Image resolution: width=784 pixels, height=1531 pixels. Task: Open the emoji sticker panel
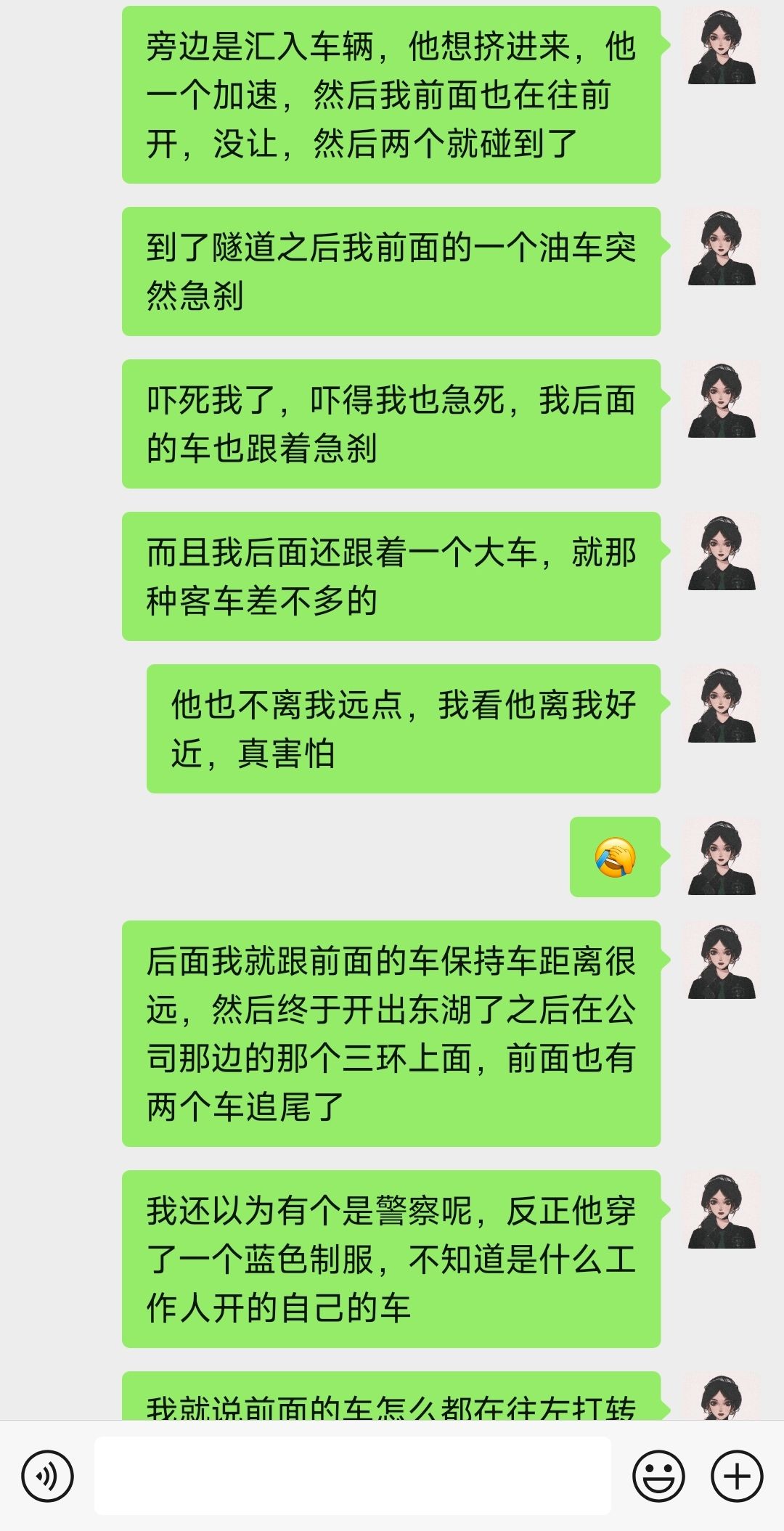658,1476
